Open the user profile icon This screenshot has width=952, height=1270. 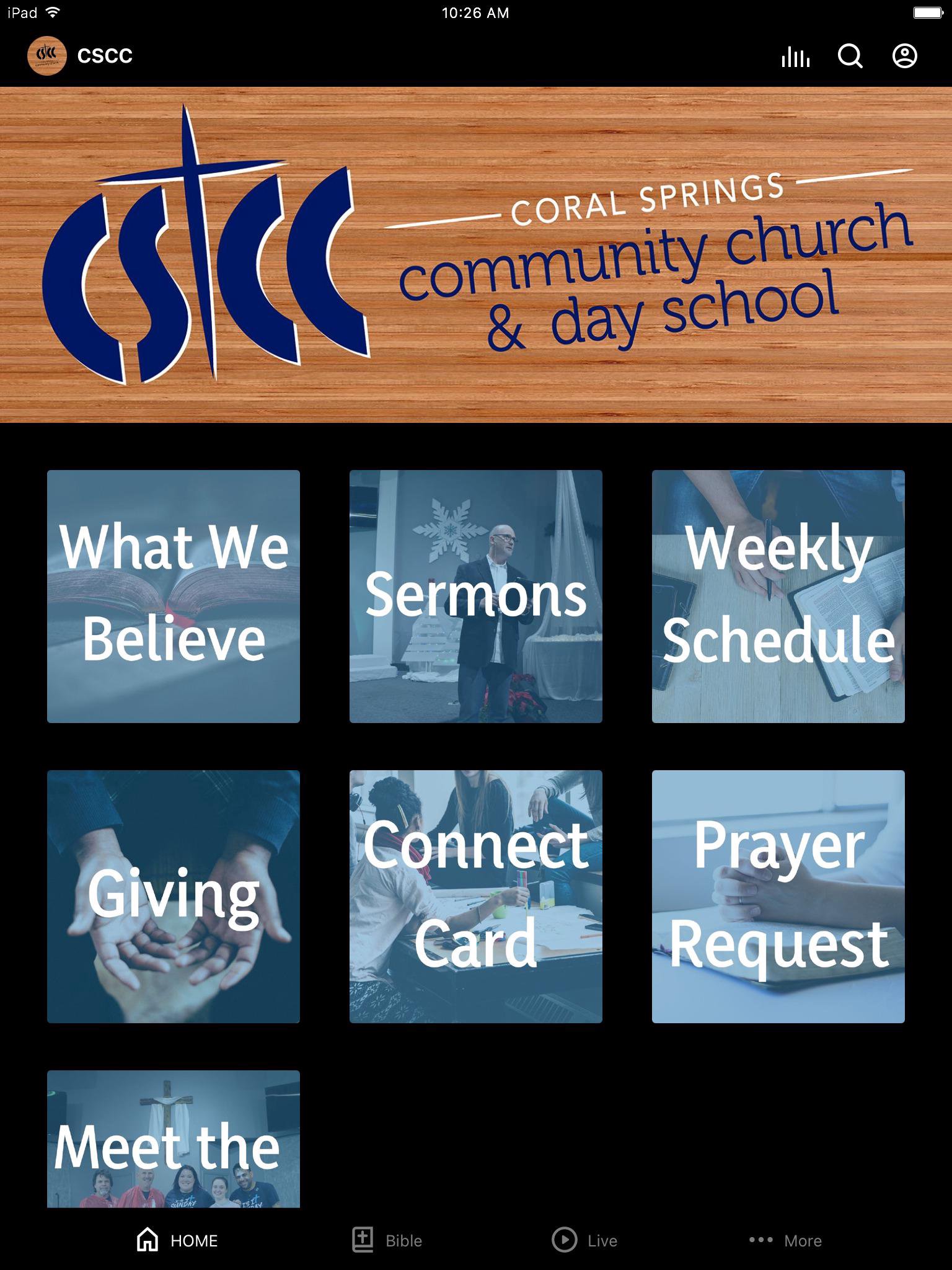(904, 56)
